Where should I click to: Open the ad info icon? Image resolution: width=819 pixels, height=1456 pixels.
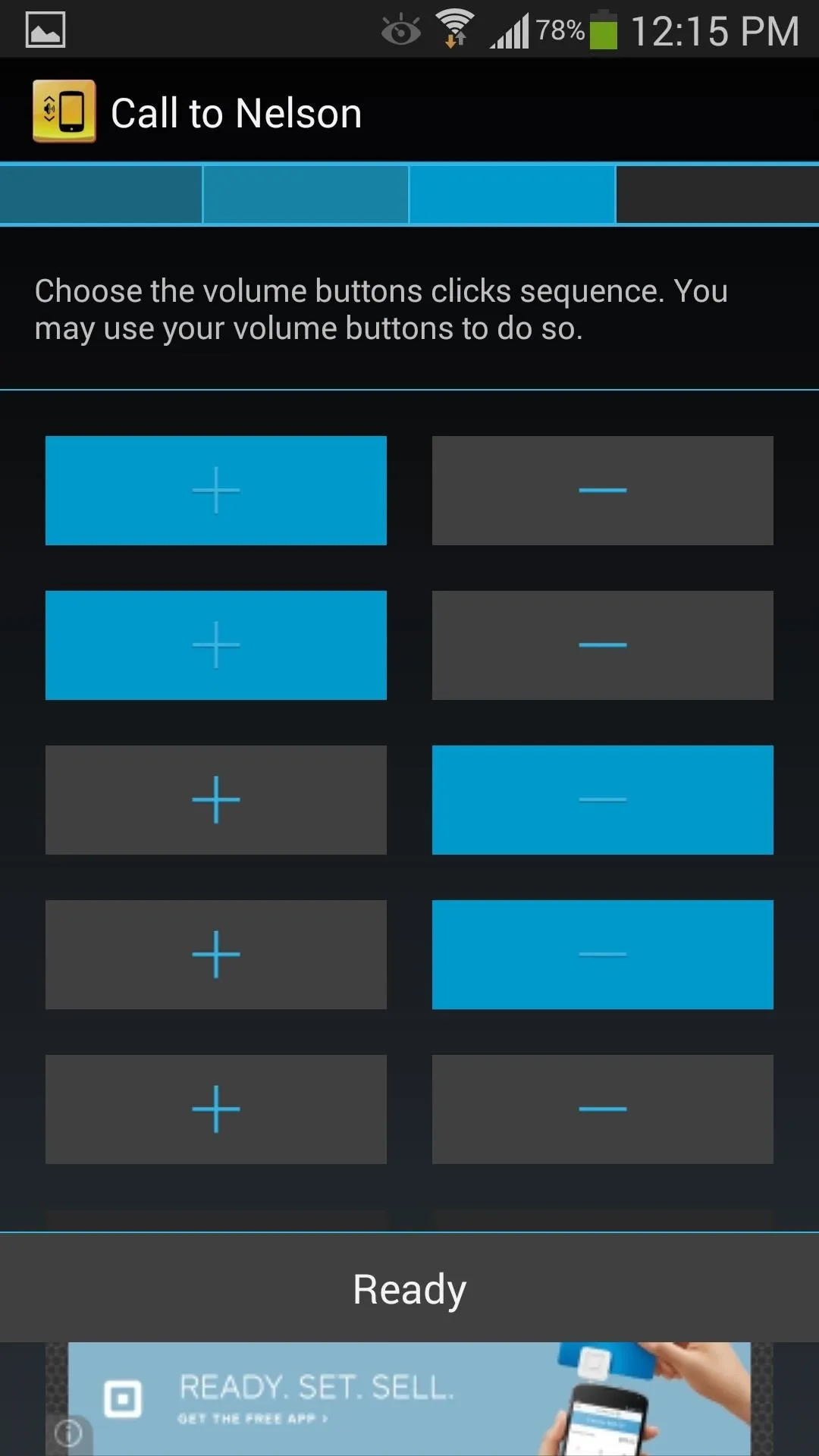68,1433
